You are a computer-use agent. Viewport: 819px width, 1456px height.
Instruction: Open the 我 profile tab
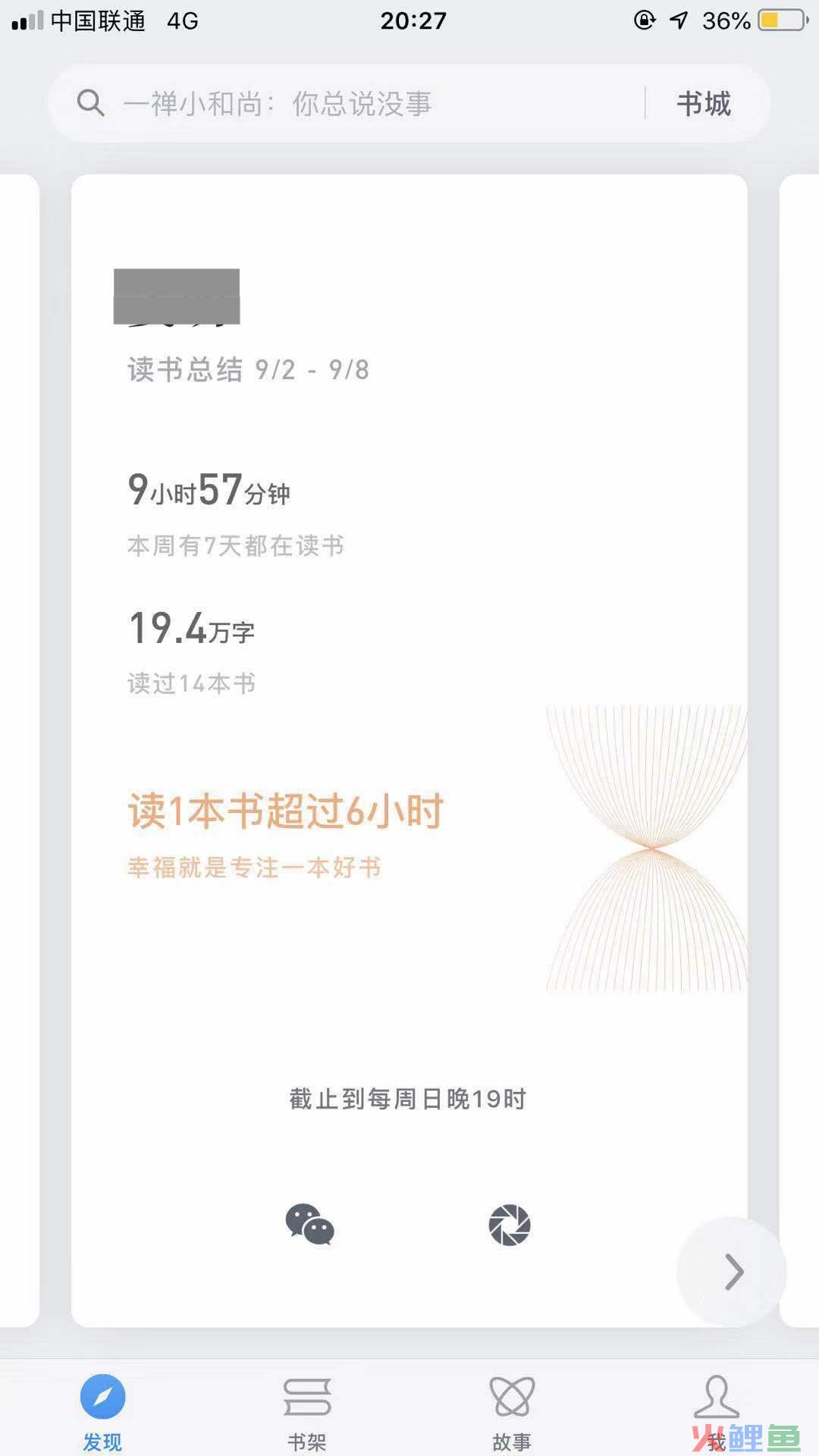click(x=717, y=1412)
